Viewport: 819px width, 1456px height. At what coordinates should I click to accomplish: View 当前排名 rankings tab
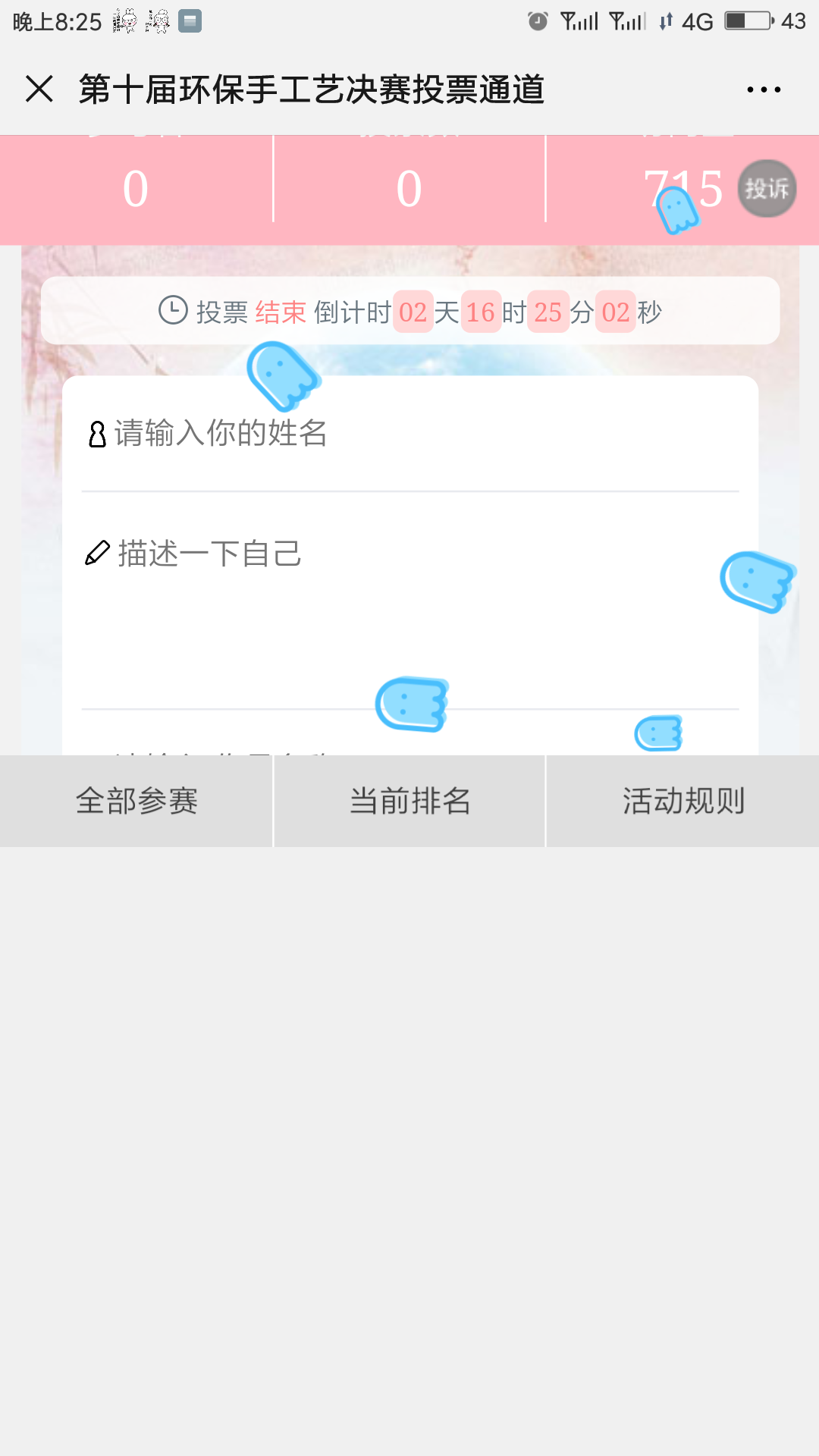click(409, 801)
